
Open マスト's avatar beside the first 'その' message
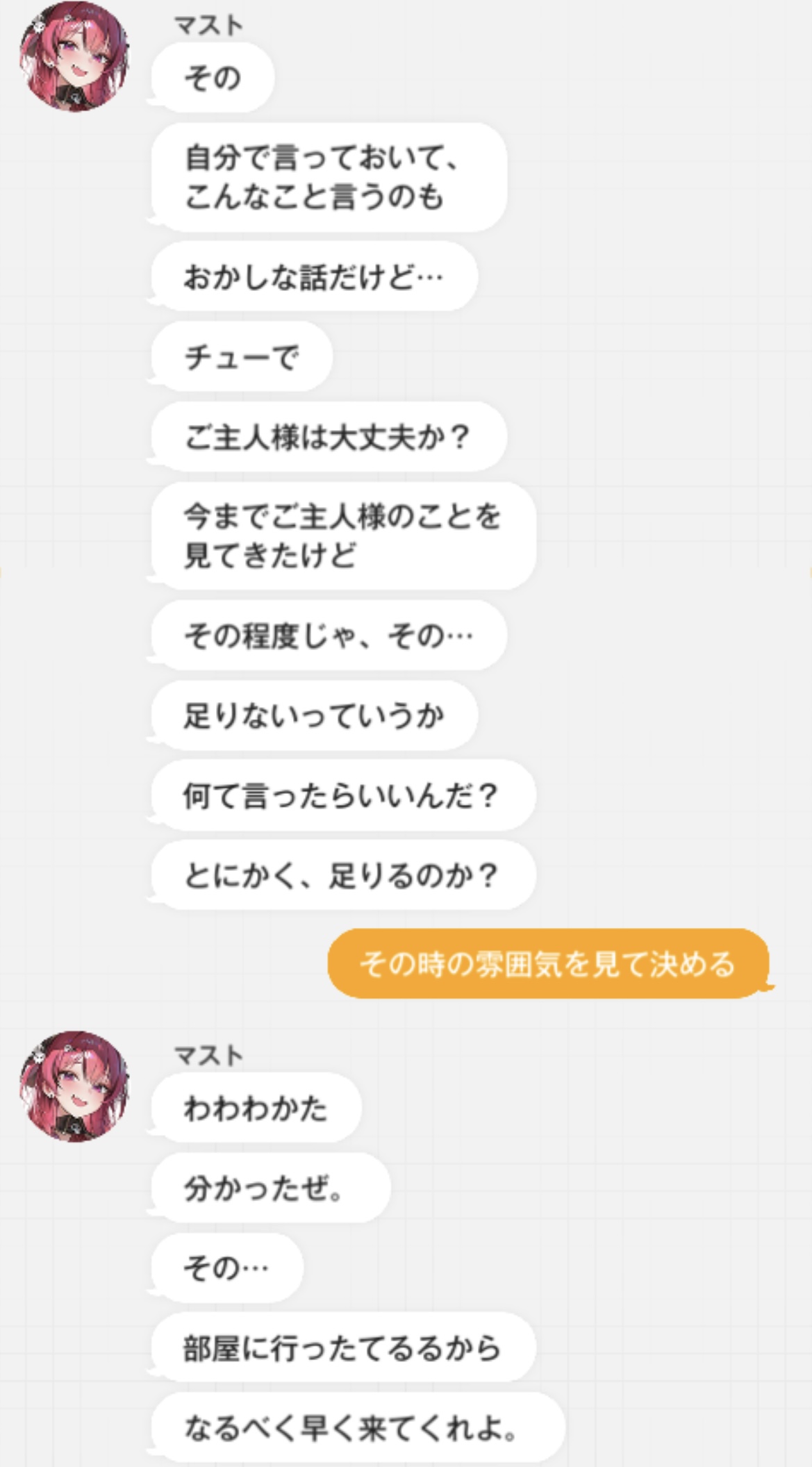[x=74, y=57]
